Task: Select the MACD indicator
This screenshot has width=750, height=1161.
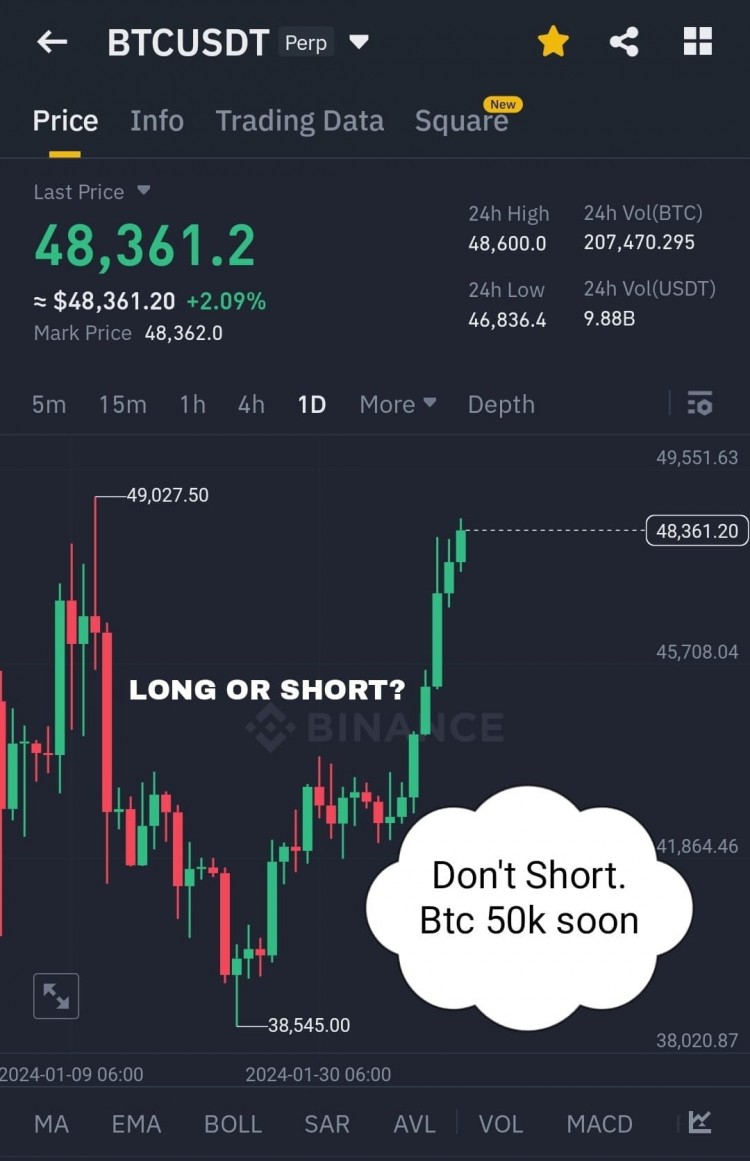Action: pyautogui.click(x=599, y=1124)
